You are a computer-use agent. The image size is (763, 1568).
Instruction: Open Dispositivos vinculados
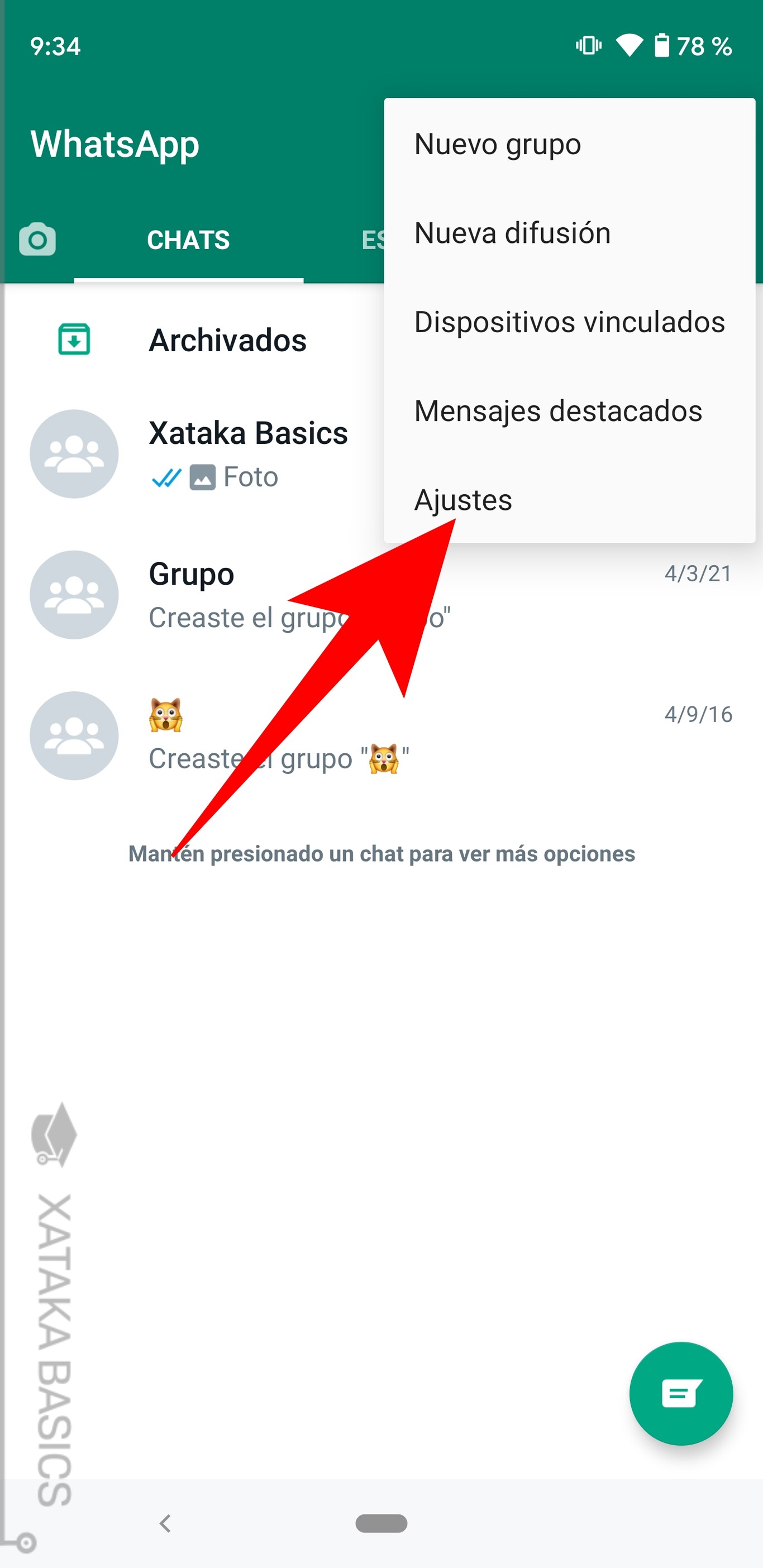click(x=569, y=322)
